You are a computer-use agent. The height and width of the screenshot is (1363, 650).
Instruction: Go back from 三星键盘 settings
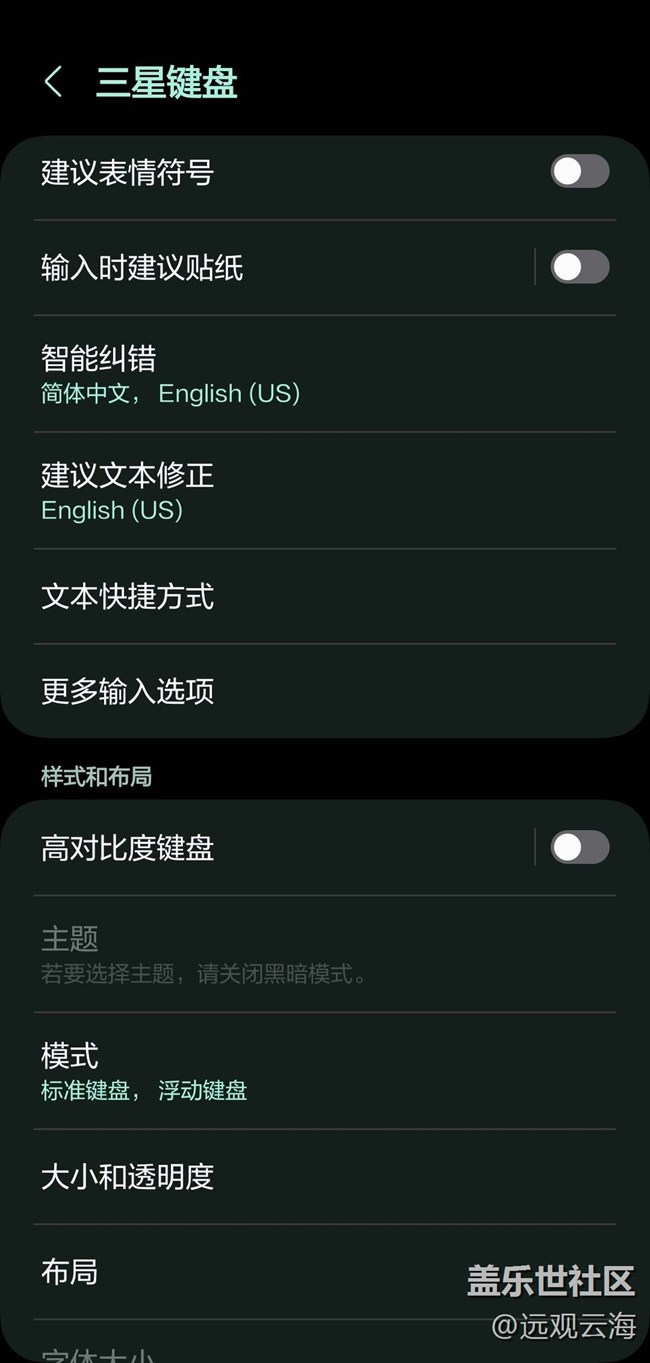54,82
